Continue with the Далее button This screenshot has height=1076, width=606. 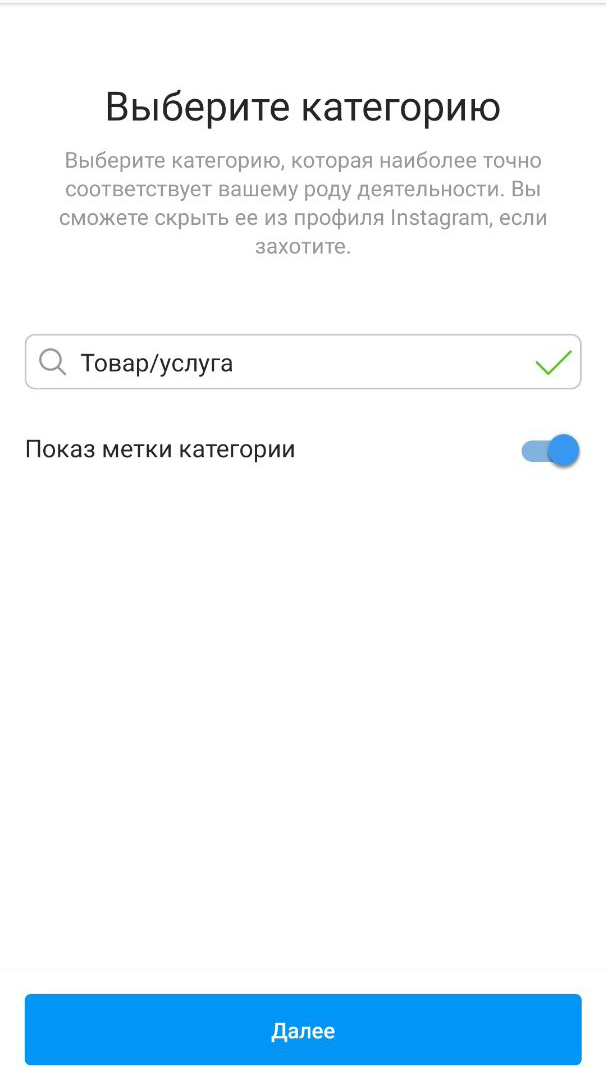click(303, 1030)
